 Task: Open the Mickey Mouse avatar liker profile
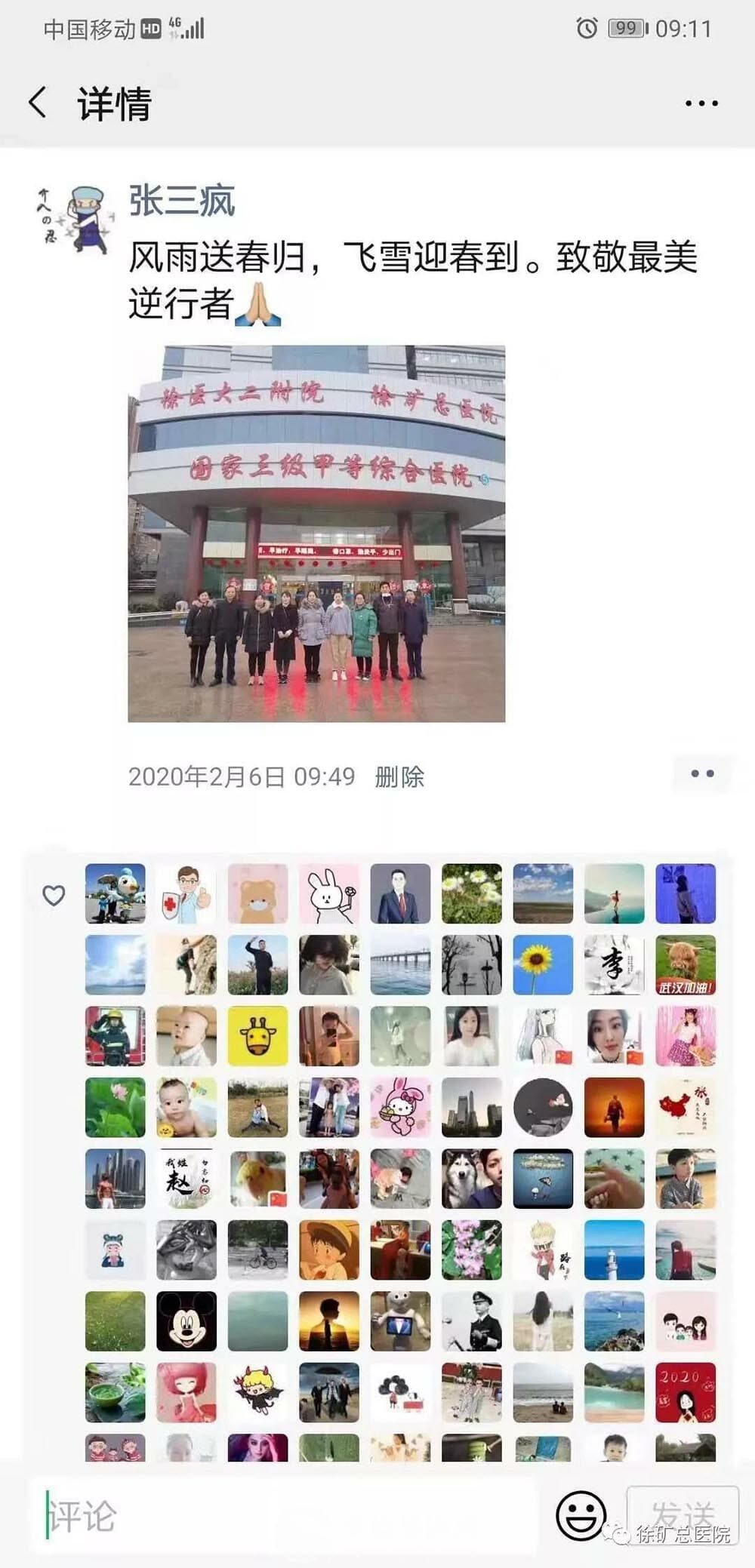186,1321
